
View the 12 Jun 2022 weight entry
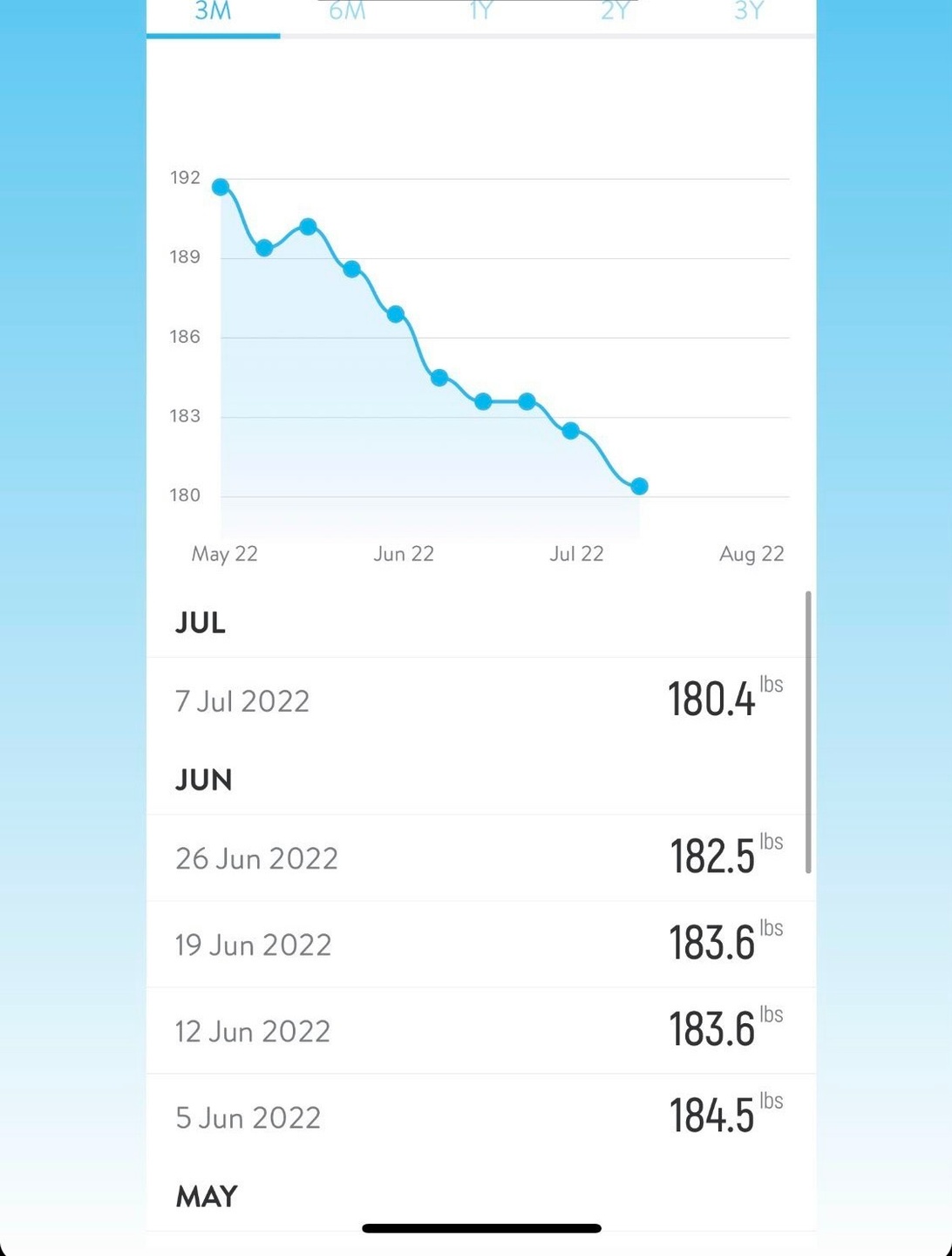point(479,1031)
